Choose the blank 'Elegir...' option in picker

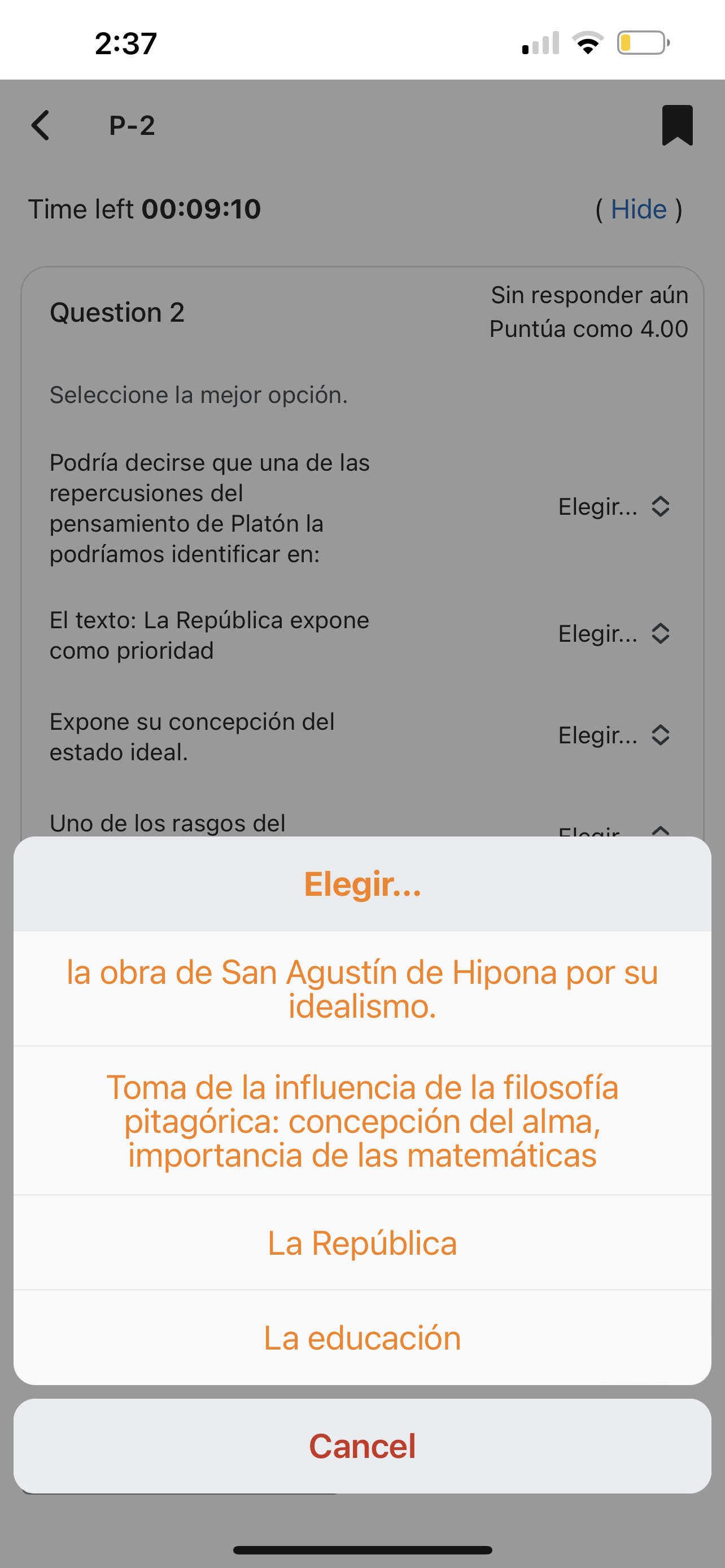pos(362,884)
